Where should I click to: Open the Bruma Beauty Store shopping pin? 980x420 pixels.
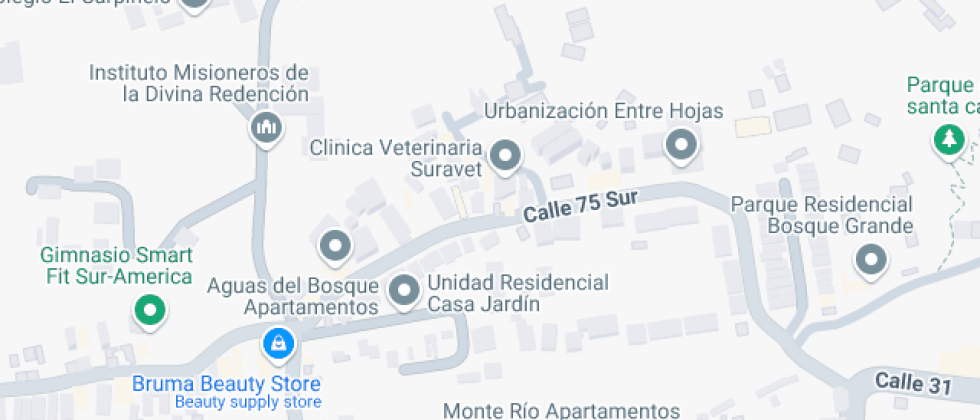click(x=277, y=344)
